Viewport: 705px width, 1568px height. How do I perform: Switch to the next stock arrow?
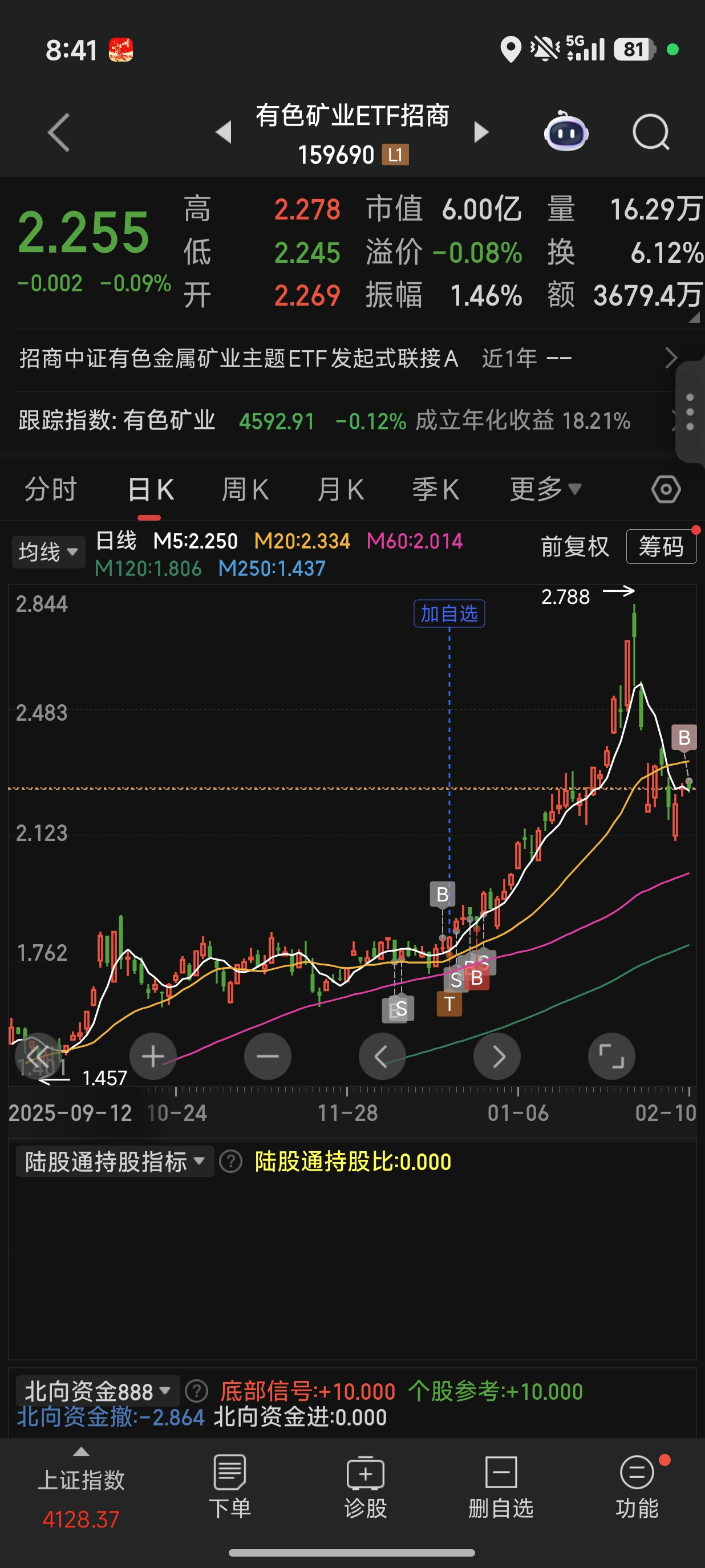pos(481,132)
